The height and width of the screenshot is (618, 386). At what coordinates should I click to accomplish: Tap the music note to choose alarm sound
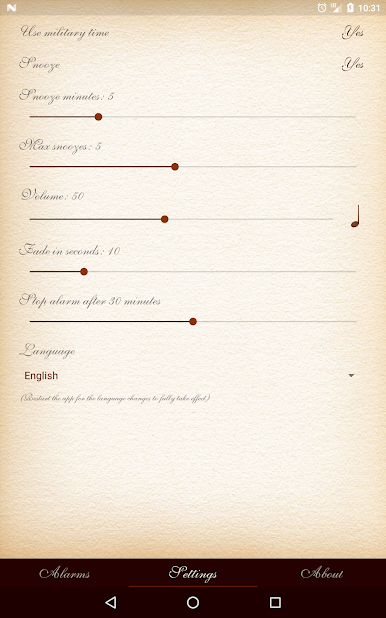click(356, 216)
